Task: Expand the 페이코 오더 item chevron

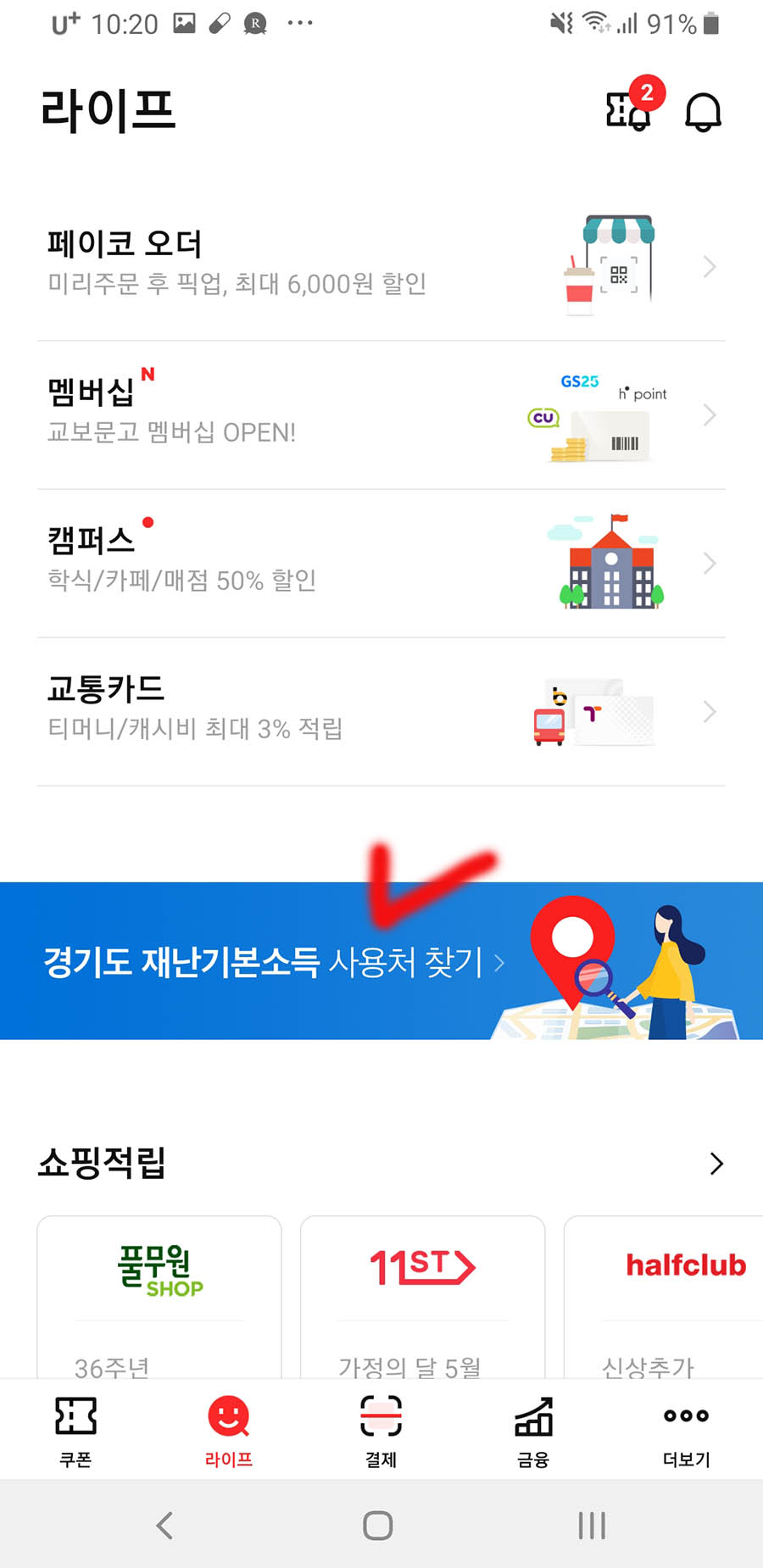Action: [x=710, y=266]
